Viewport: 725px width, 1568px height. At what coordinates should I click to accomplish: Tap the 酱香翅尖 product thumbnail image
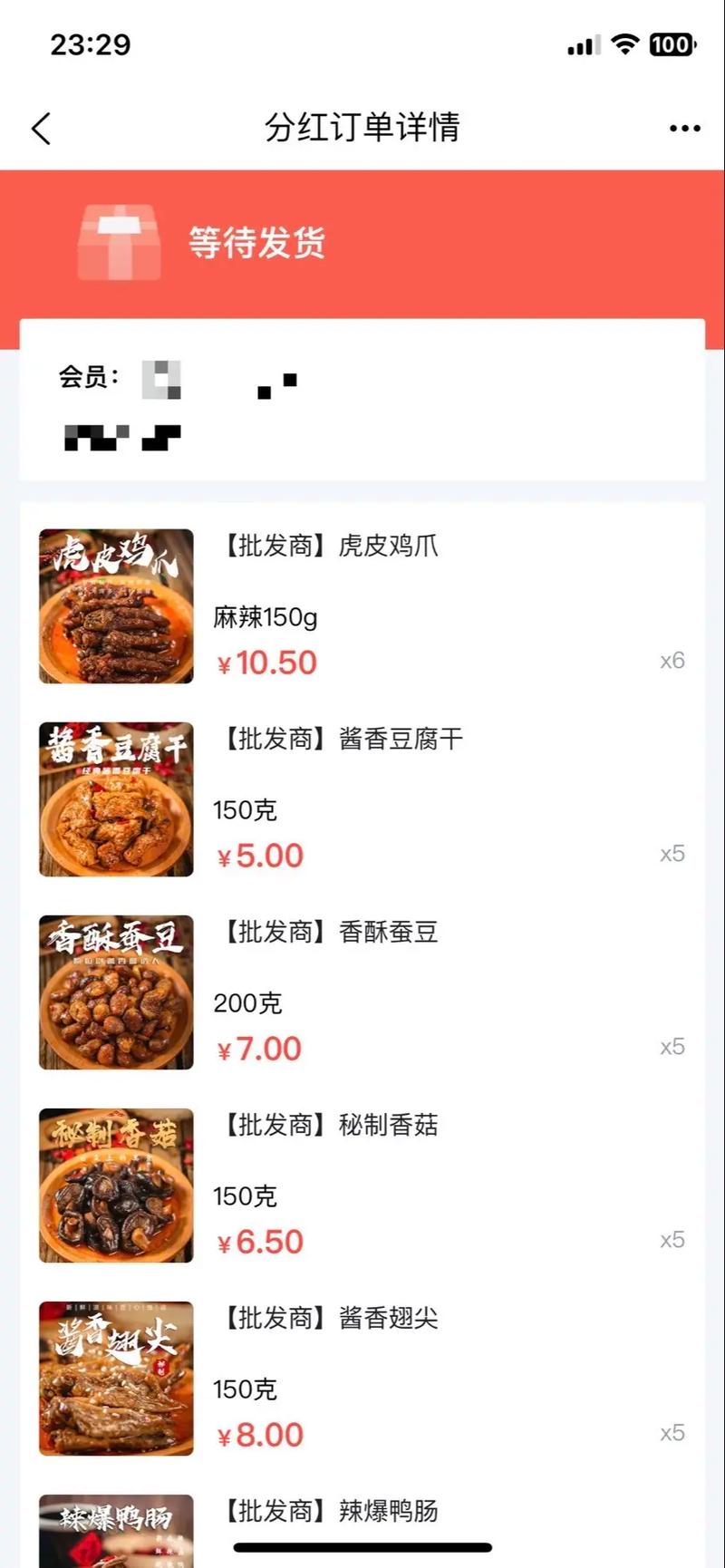tap(115, 1380)
